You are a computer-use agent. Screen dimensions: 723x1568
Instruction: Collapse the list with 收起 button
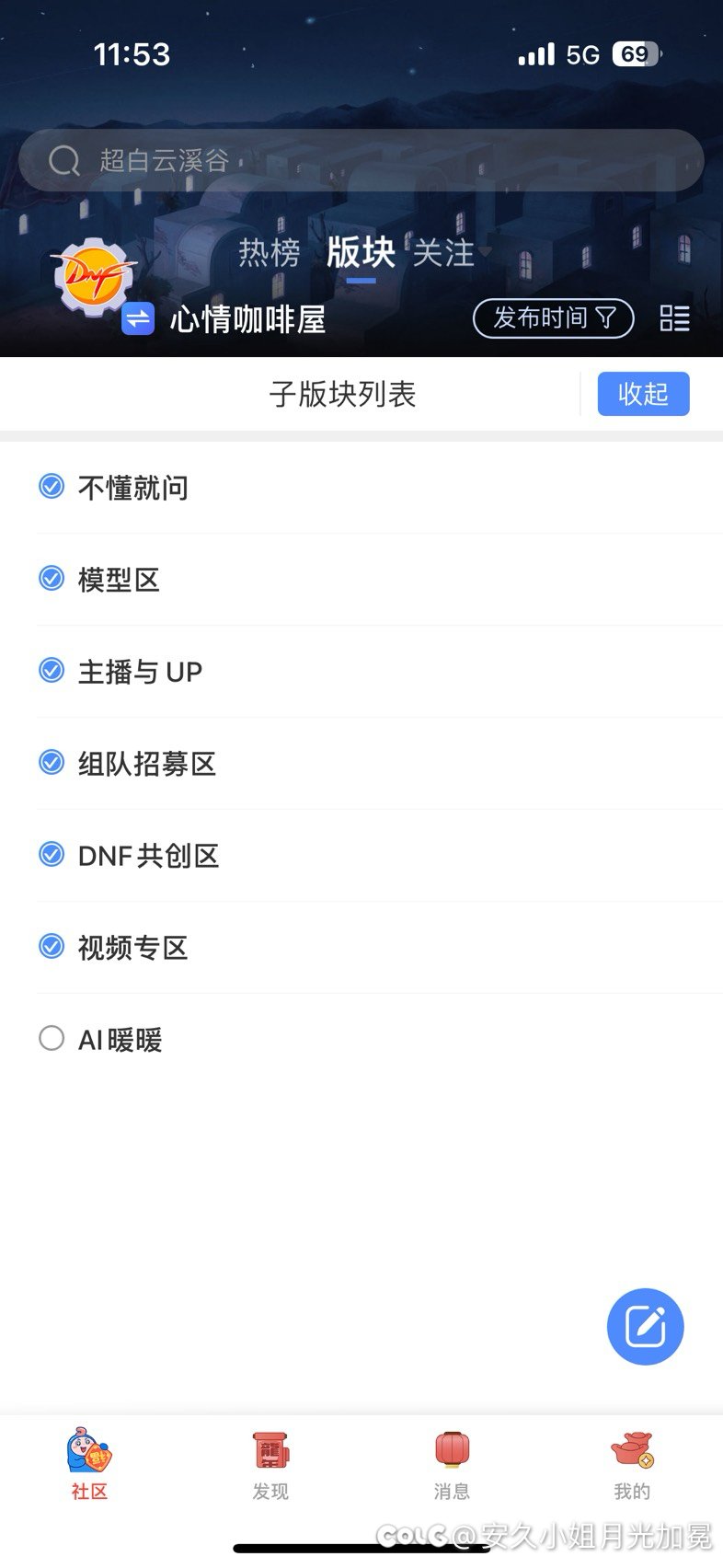[643, 394]
